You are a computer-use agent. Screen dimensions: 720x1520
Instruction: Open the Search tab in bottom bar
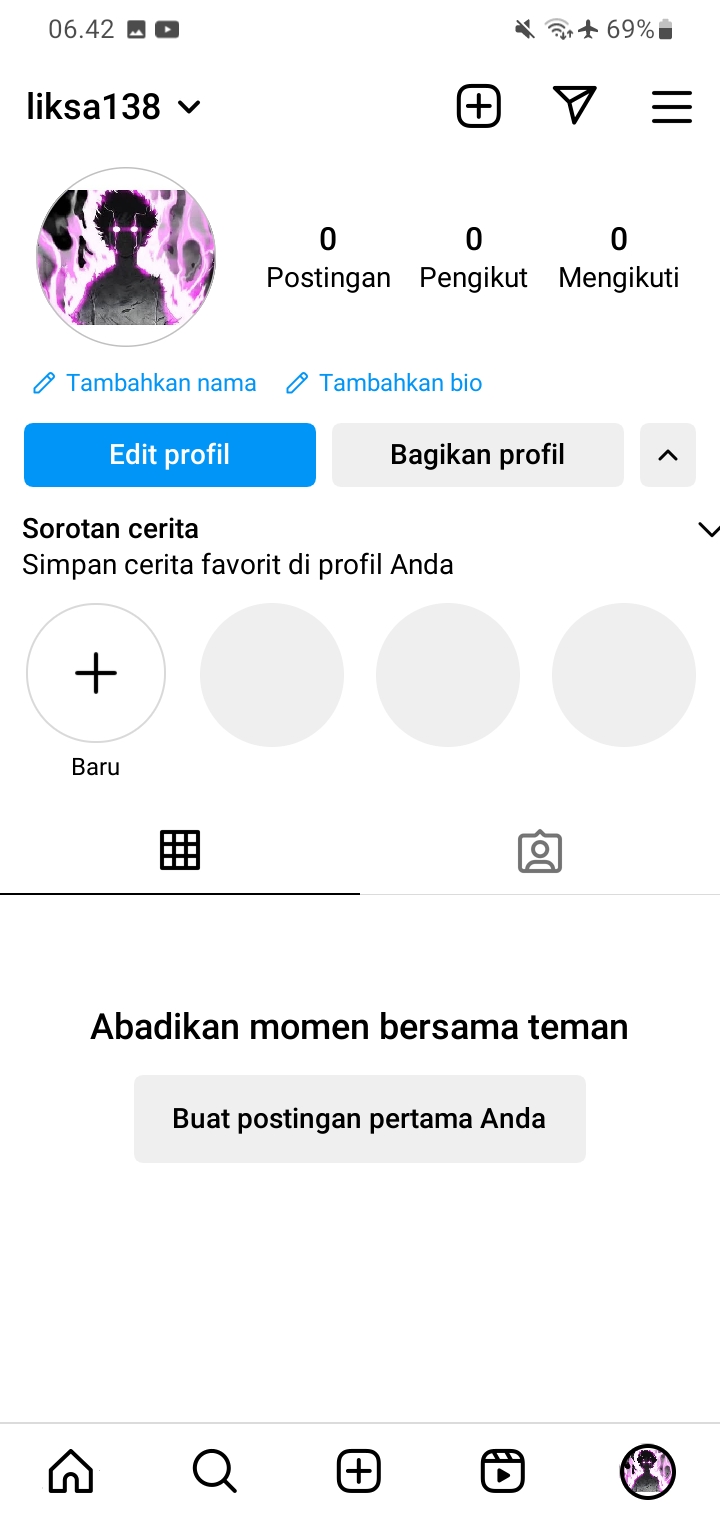(x=214, y=1472)
